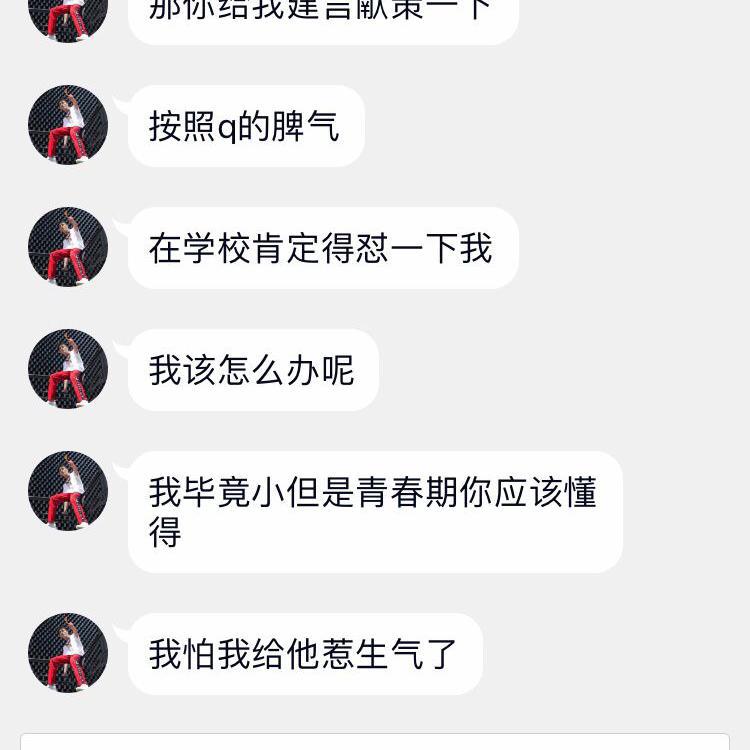Tap avatar next to "我怕我给他惹生气了"
This screenshot has width=750, height=750.
click(x=68, y=653)
